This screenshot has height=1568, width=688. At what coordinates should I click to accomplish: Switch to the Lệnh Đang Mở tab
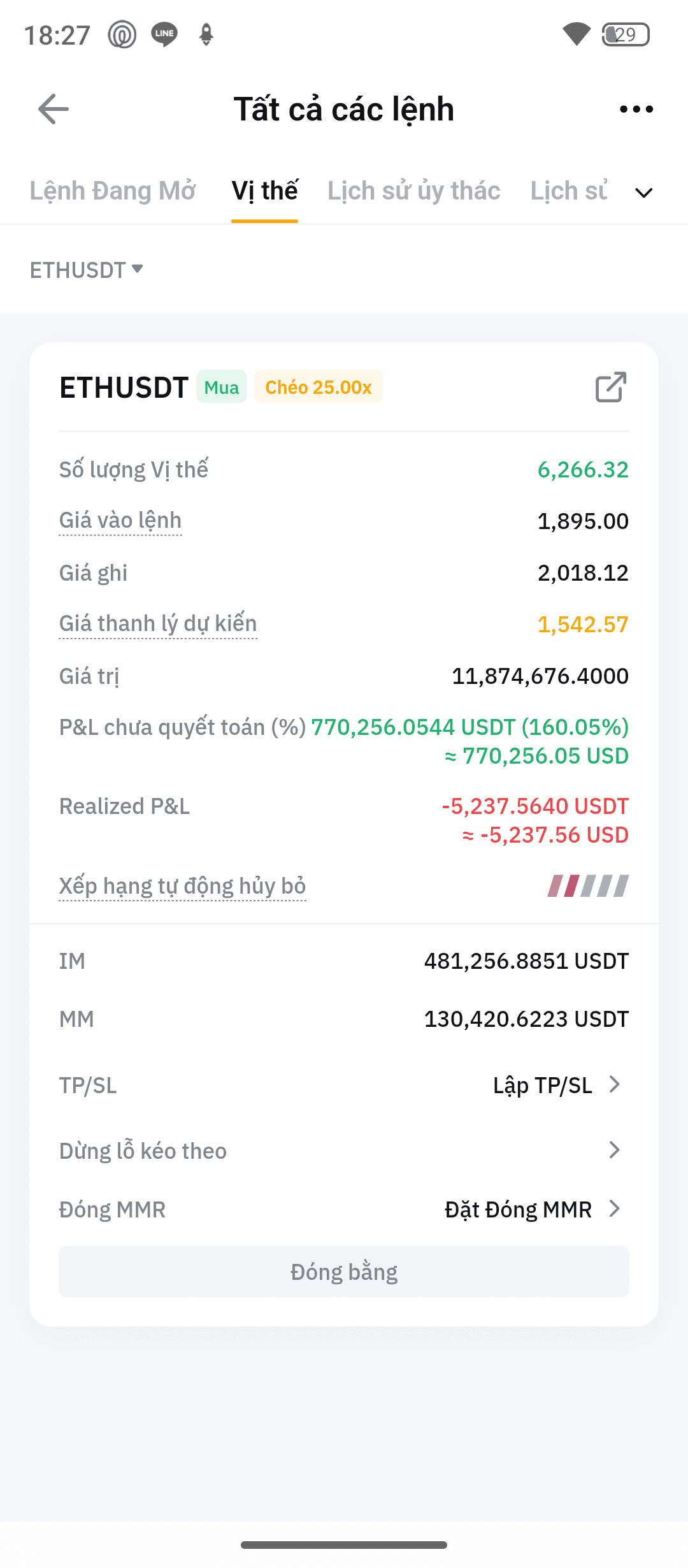[113, 191]
